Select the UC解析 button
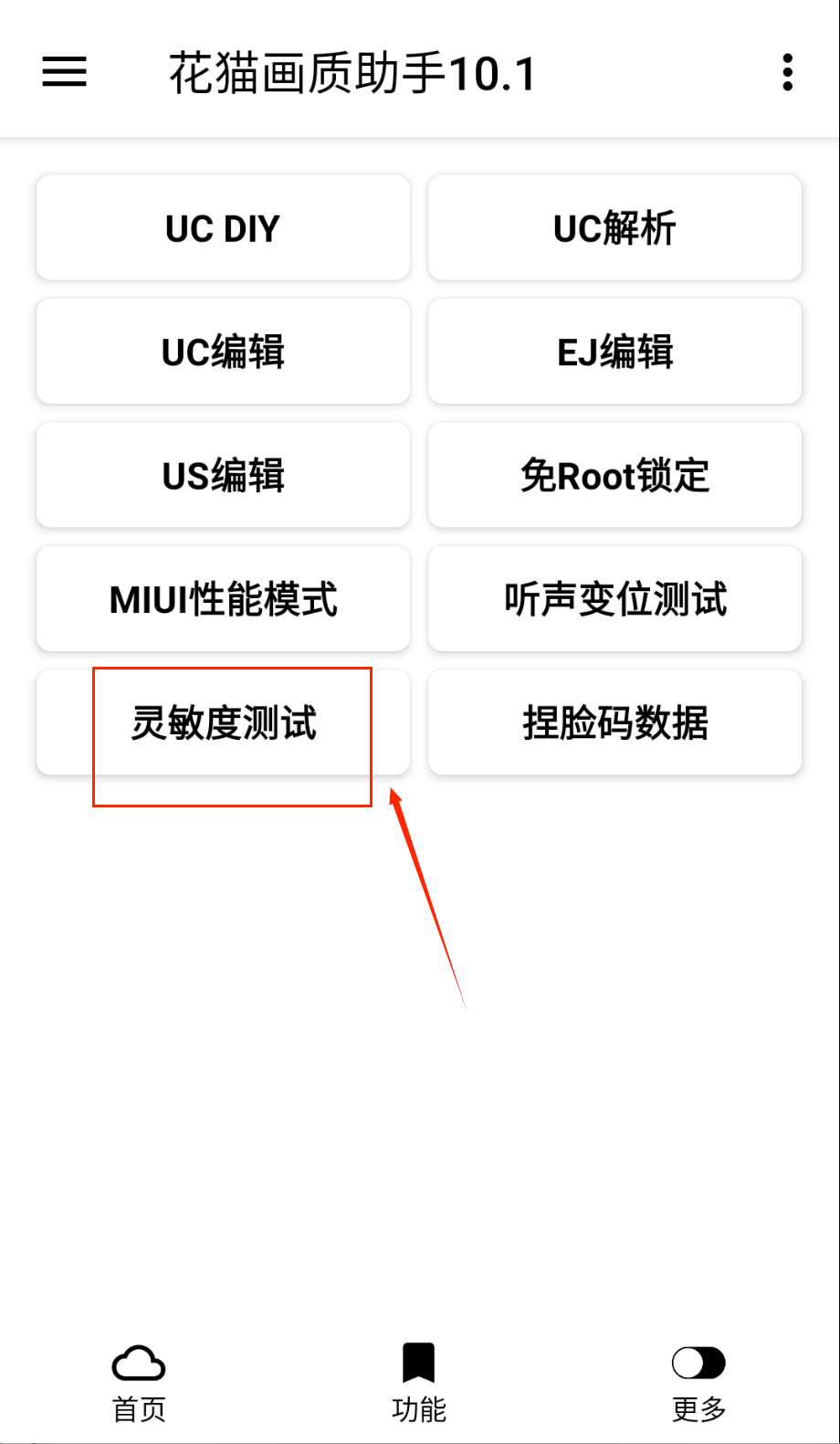The width and height of the screenshot is (840, 1444). pyautogui.click(x=614, y=227)
